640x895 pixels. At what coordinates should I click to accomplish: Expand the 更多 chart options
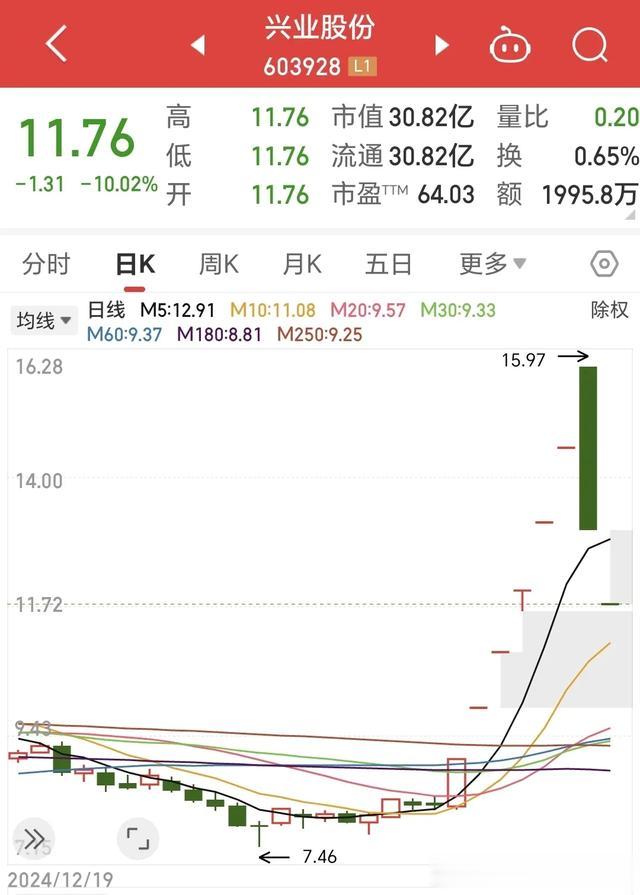(x=492, y=264)
